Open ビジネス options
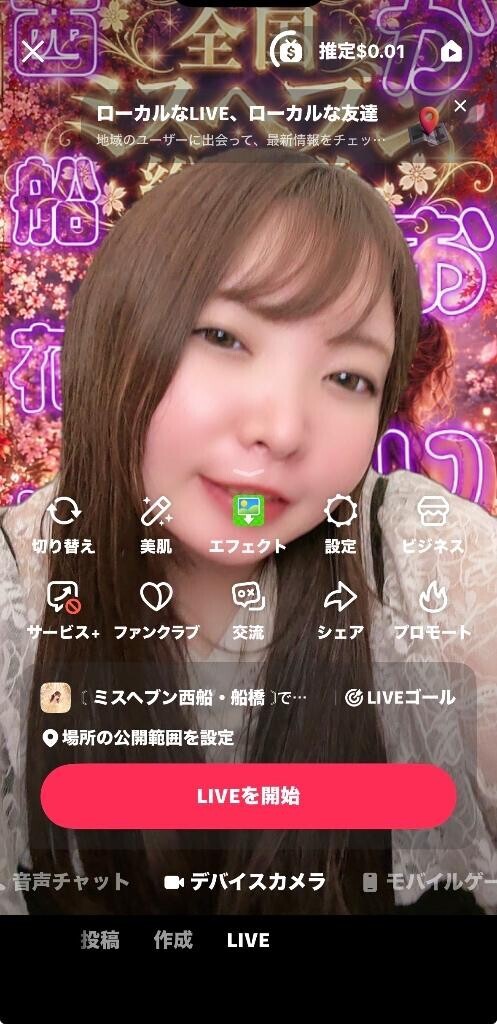Screen dimensions: 497x1024 tap(433, 524)
